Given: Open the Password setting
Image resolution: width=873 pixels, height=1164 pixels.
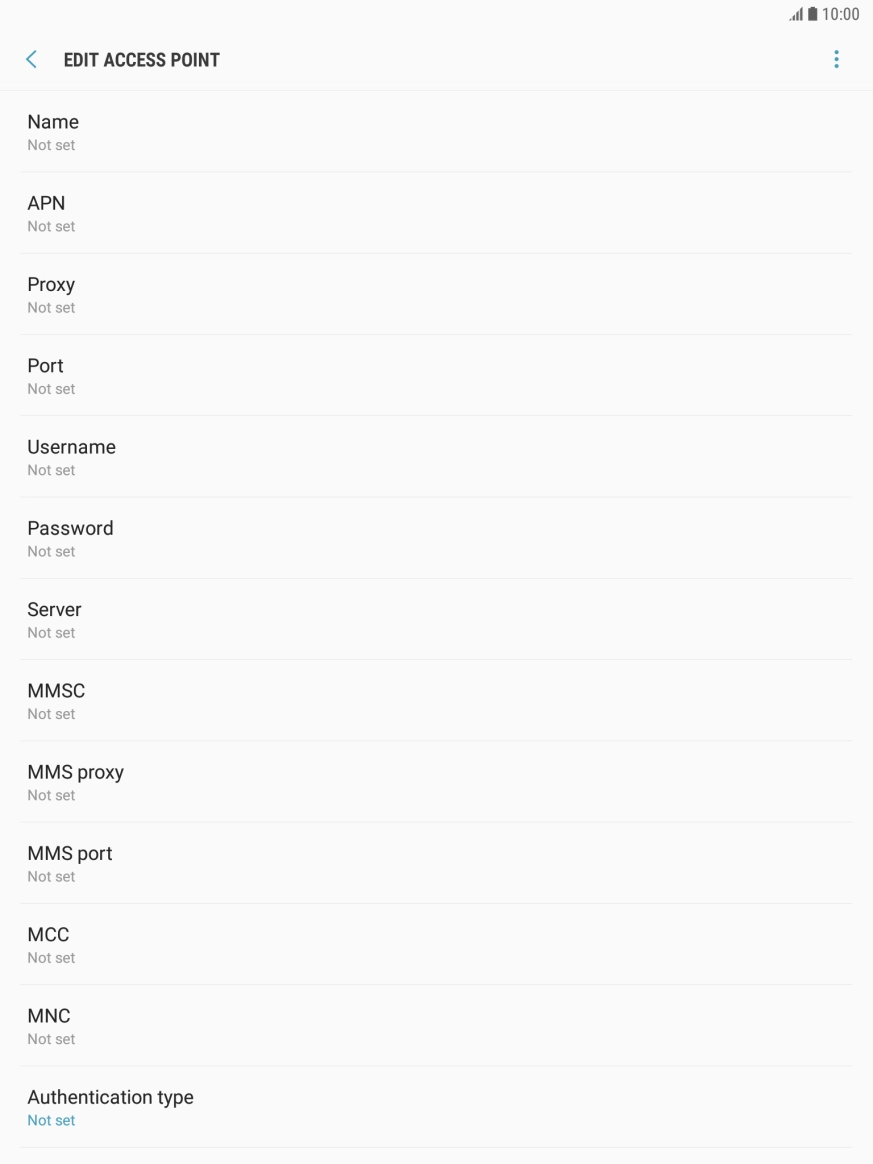Looking at the screenshot, I should 436,538.
